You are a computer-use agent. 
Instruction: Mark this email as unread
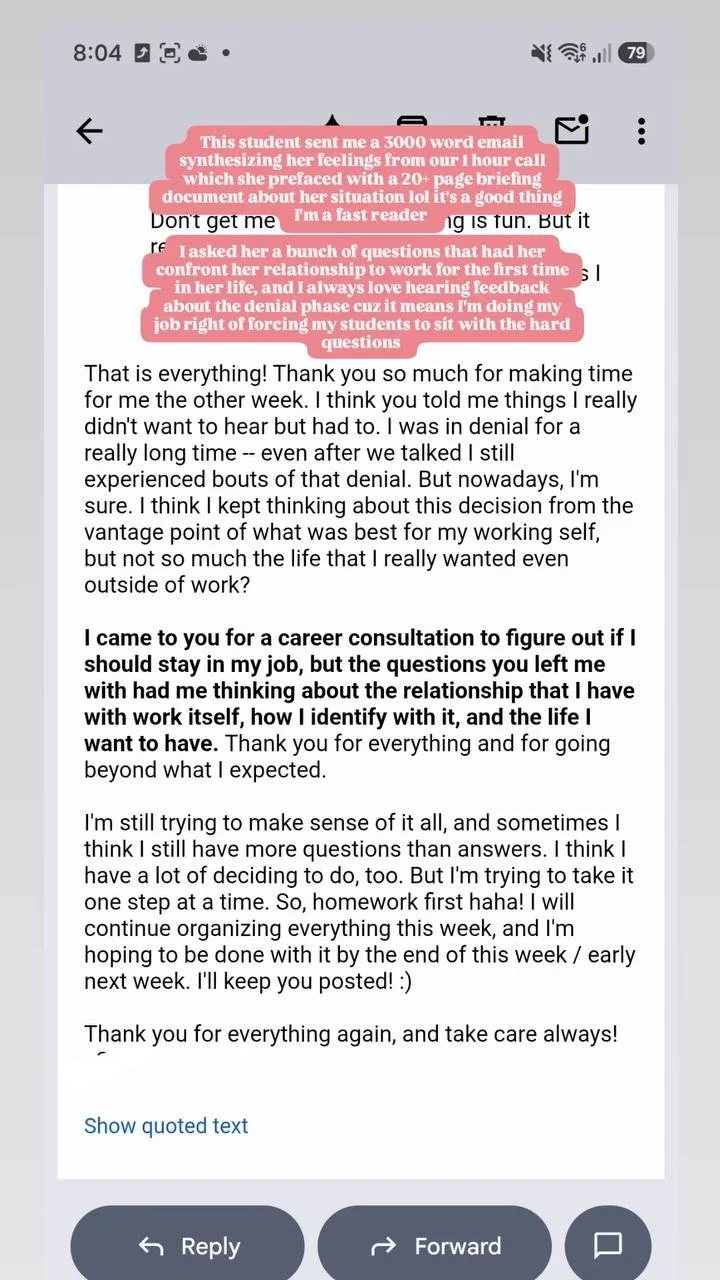572,130
